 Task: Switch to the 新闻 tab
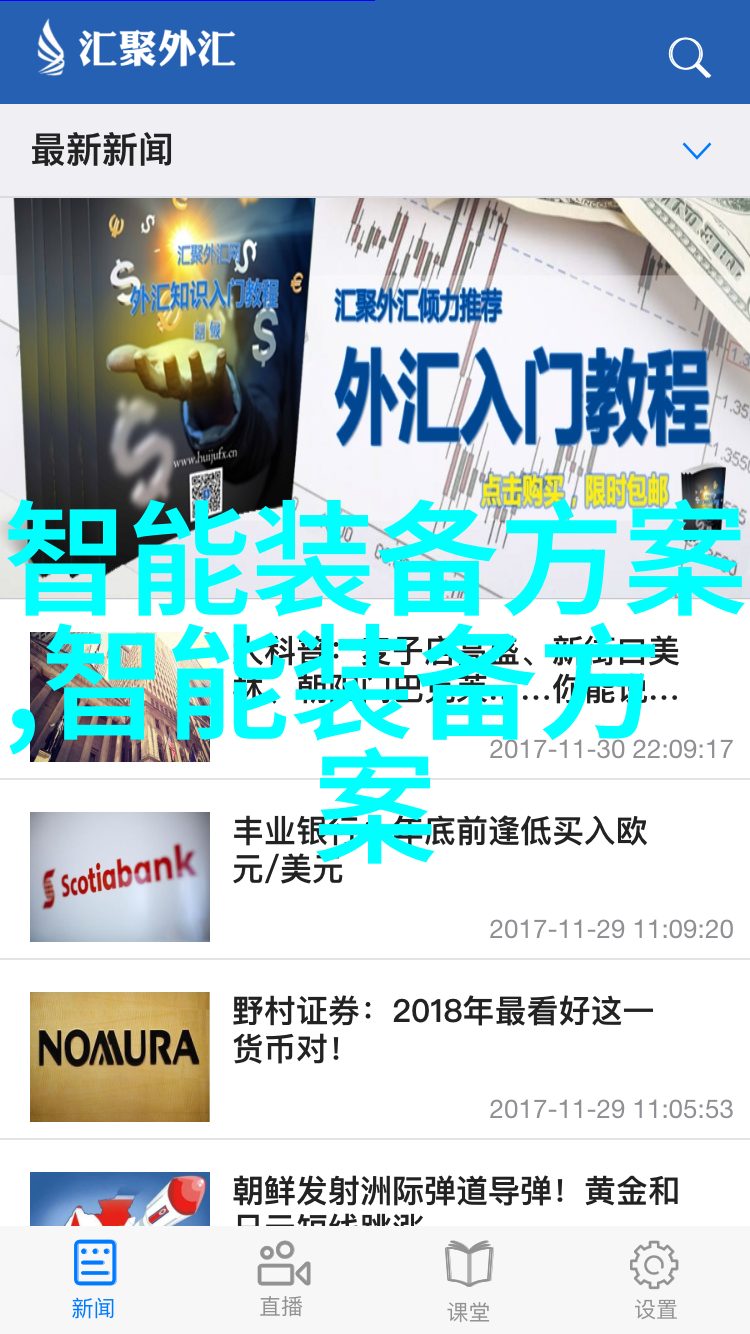click(93, 1279)
